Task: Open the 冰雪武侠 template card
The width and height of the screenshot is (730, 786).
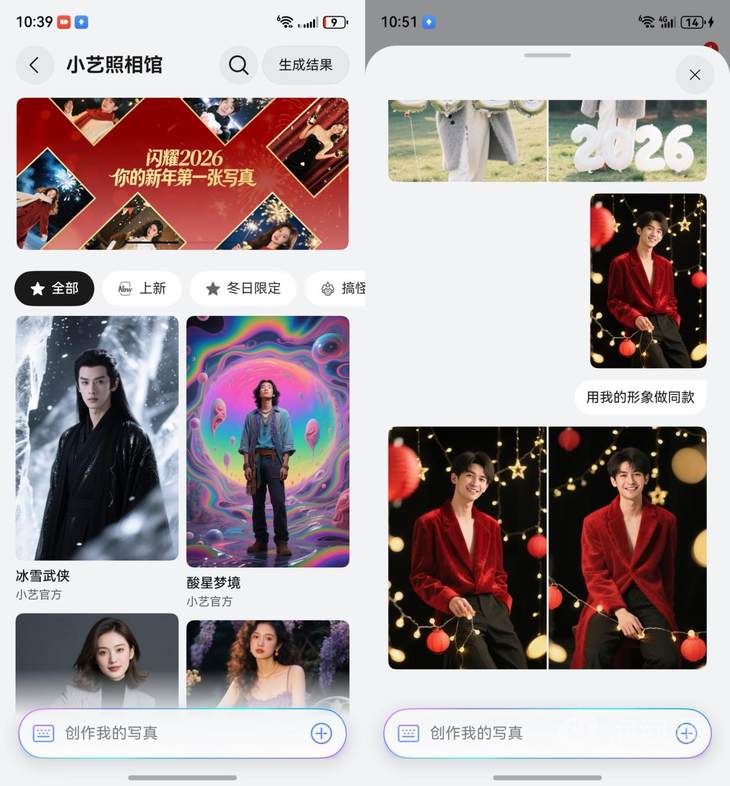Action: click(97, 438)
